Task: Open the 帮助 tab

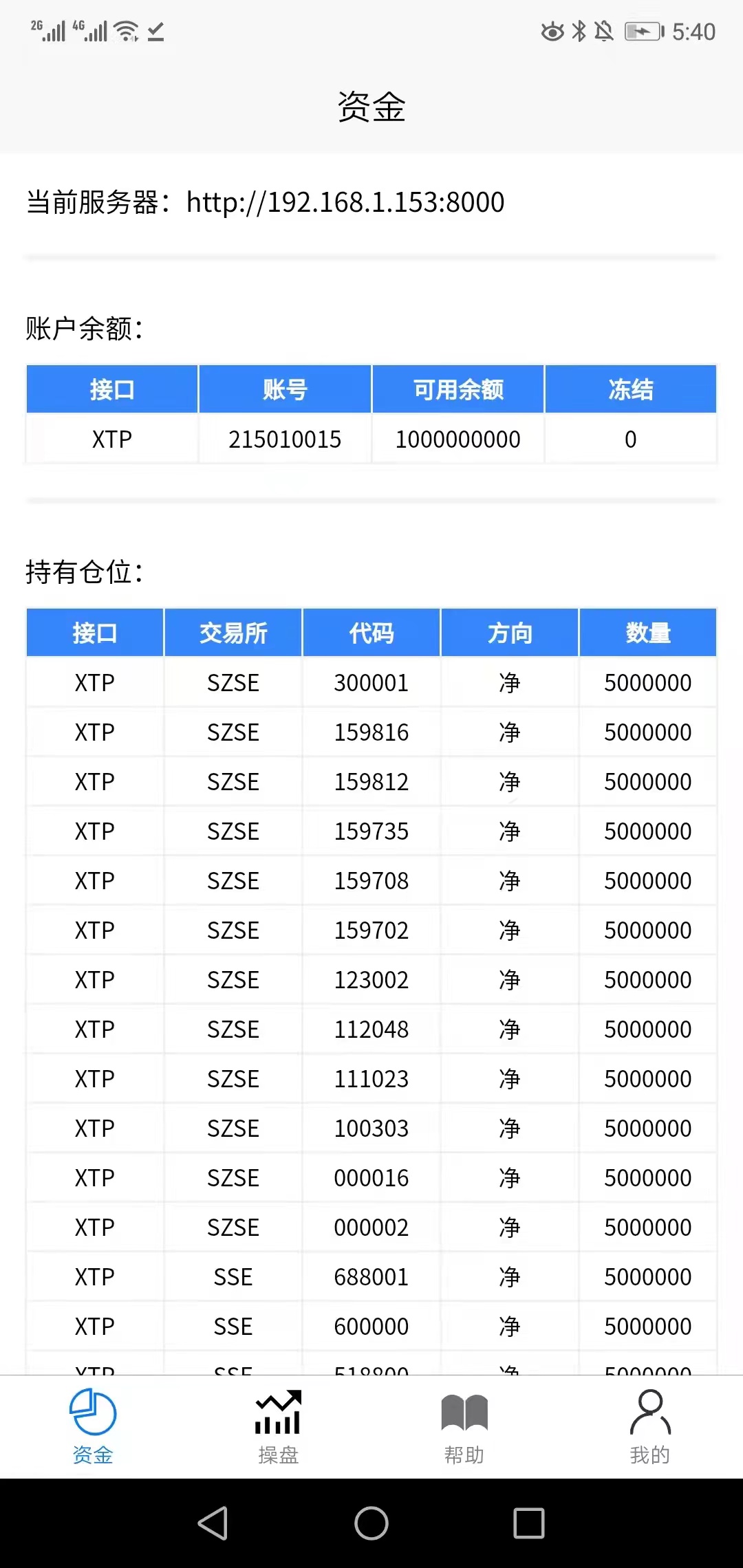Action: click(464, 1427)
